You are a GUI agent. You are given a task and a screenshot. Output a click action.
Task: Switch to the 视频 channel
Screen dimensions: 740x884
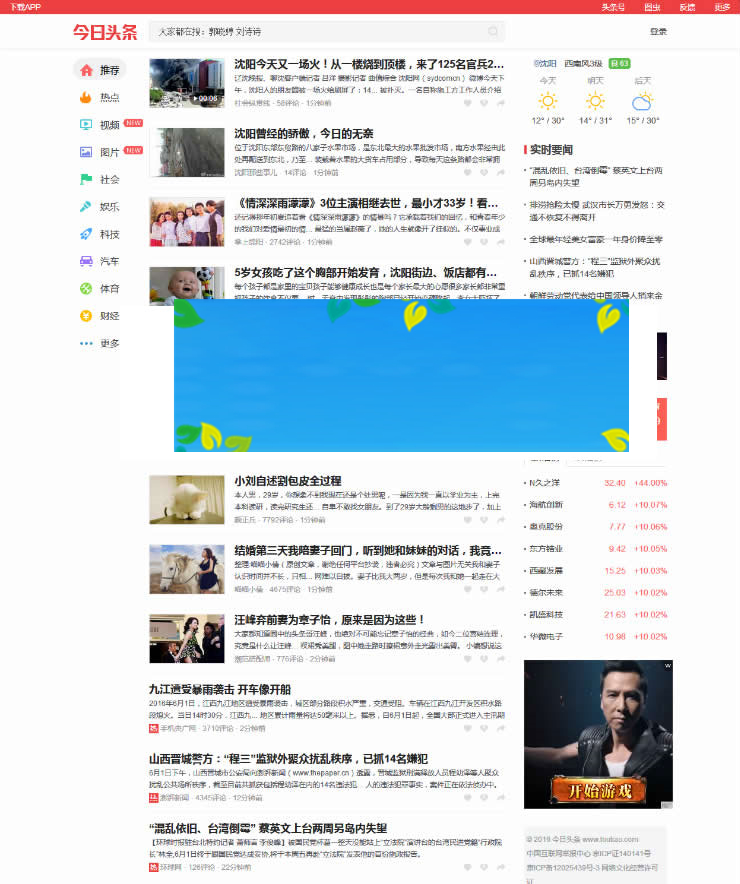108,125
